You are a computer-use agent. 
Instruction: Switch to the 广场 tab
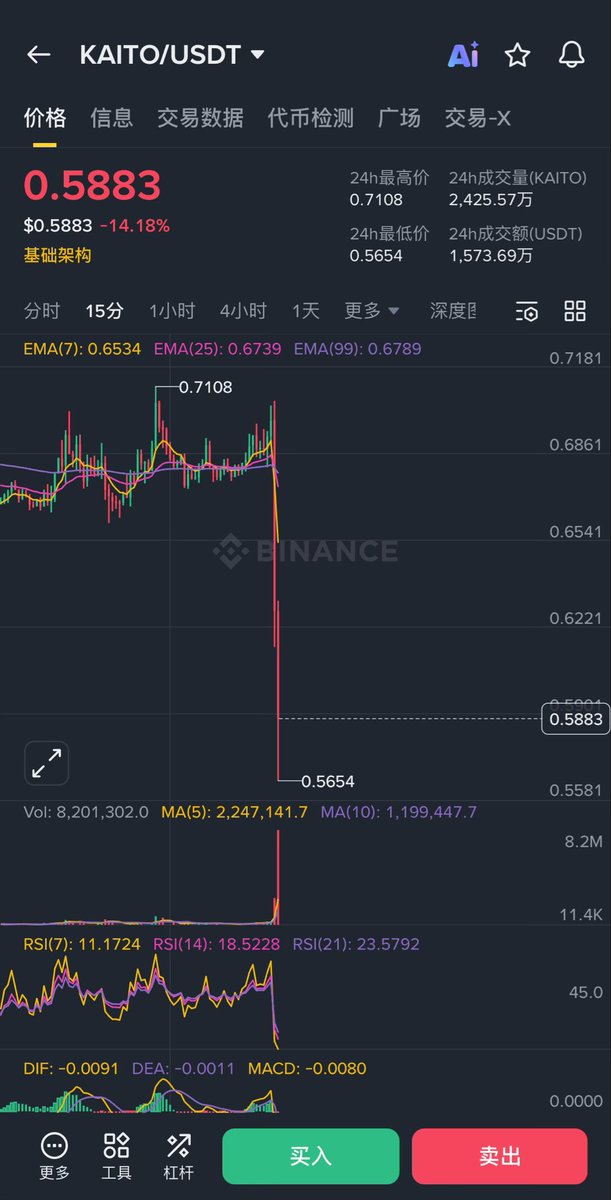[x=399, y=119]
